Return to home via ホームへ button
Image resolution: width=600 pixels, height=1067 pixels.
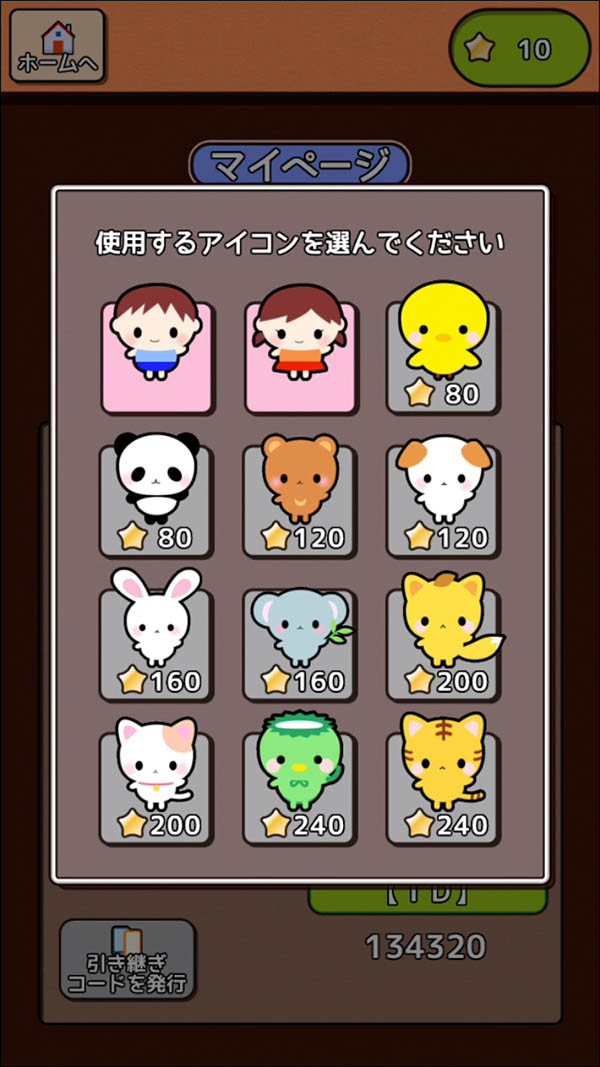pyautogui.click(x=57, y=46)
